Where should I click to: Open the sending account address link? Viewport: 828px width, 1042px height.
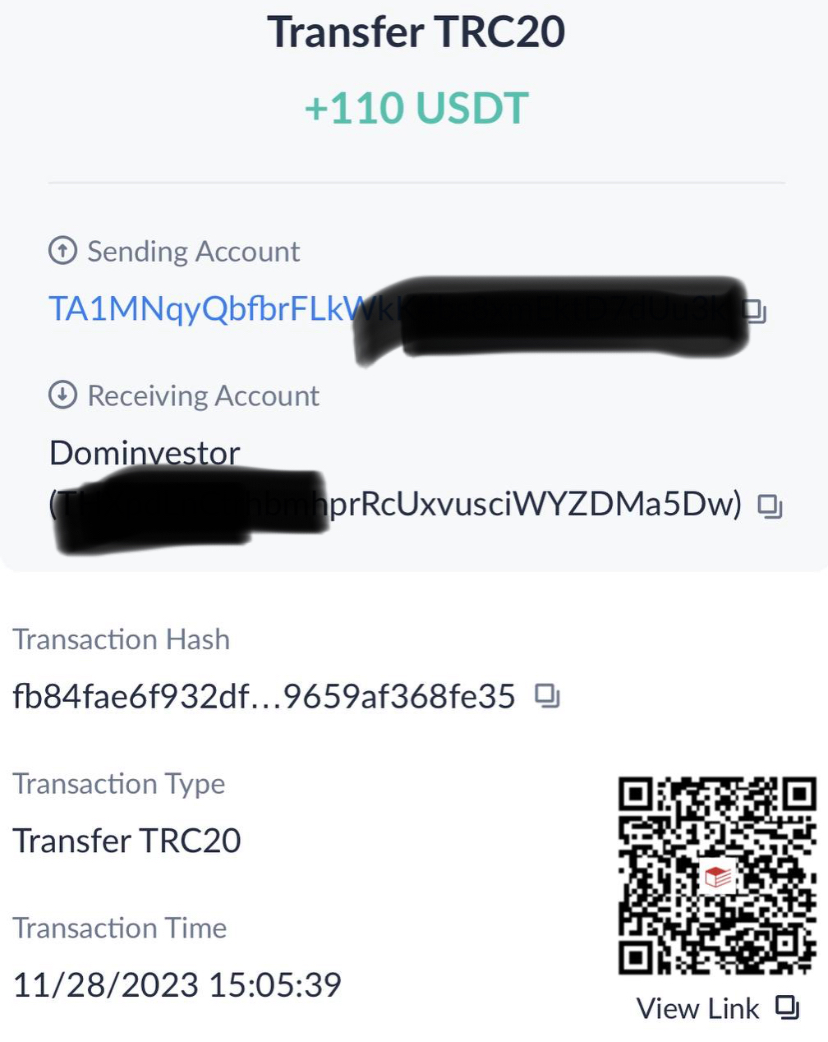pyautogui.click(x=200, y=311)
